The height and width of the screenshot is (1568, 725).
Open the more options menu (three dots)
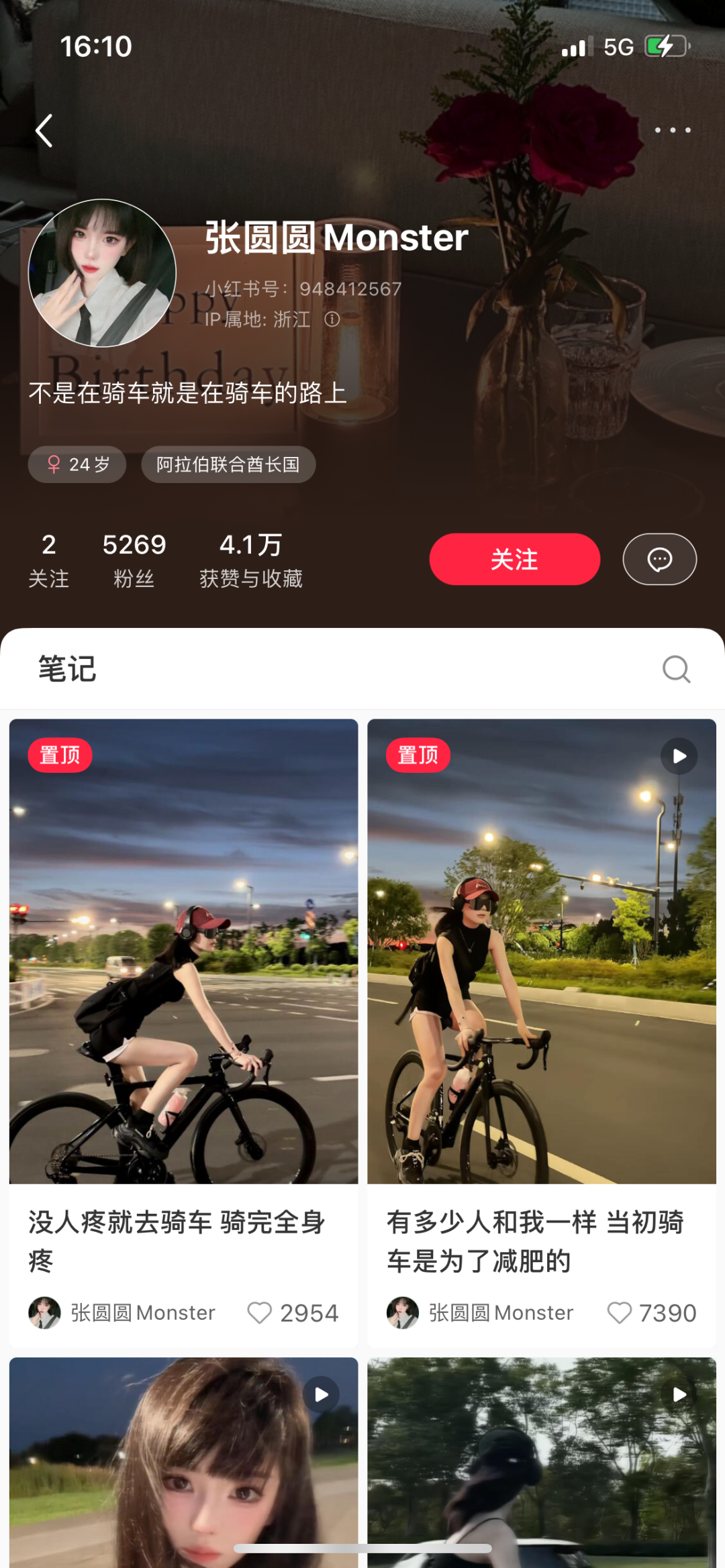pyautogui.click(x=673, y=131)
